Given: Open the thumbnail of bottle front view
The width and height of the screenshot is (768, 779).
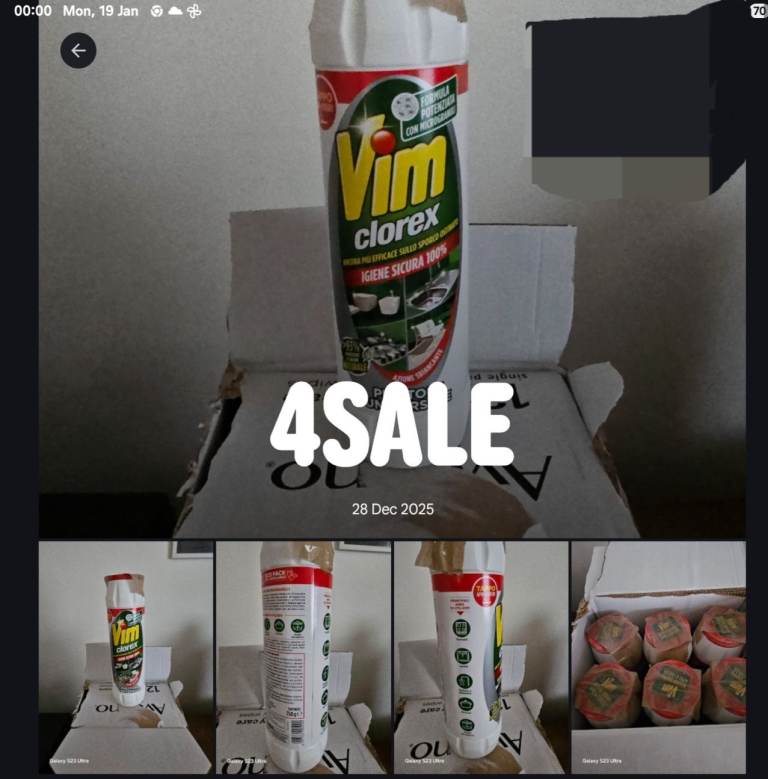Looking at the screenshot, I should pos(126,657).
